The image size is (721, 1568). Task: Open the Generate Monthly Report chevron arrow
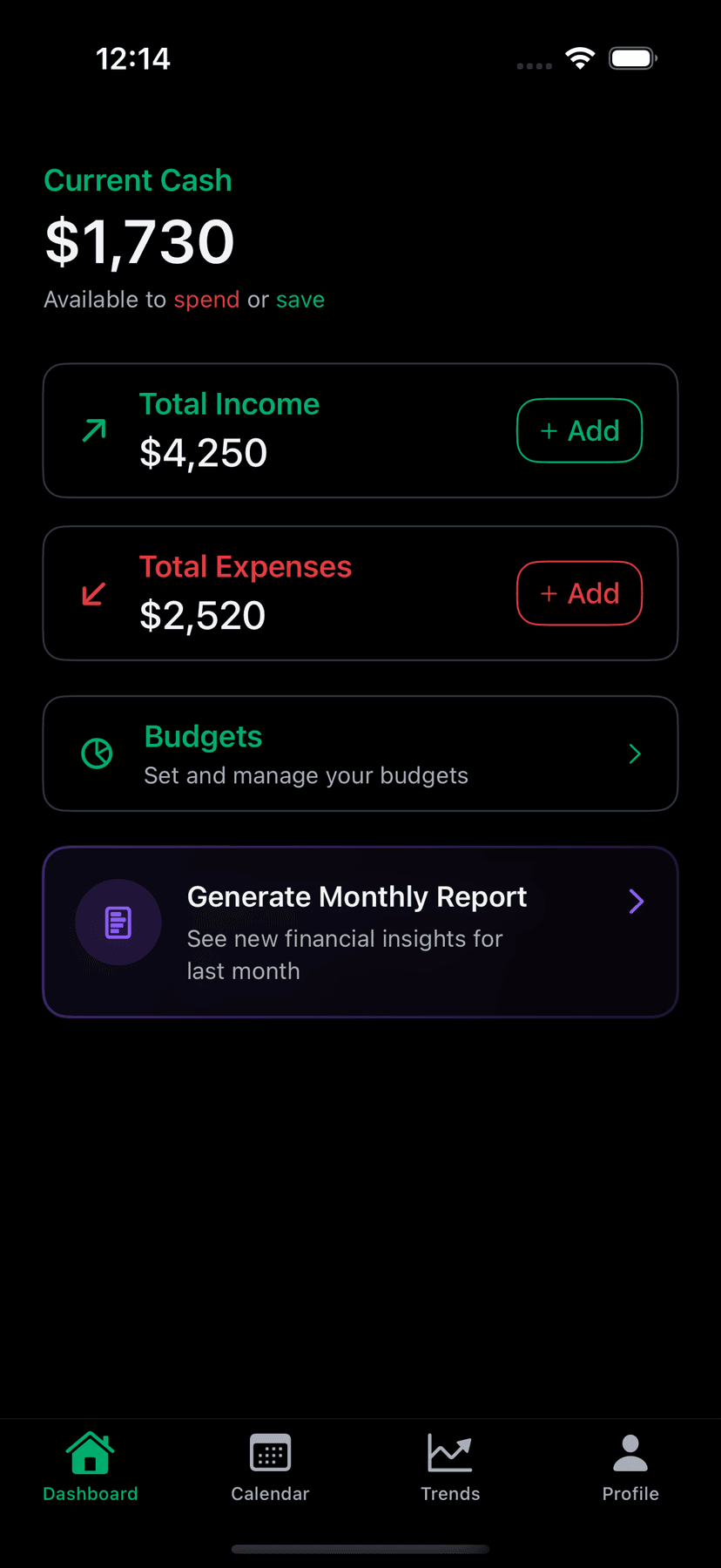637,902
